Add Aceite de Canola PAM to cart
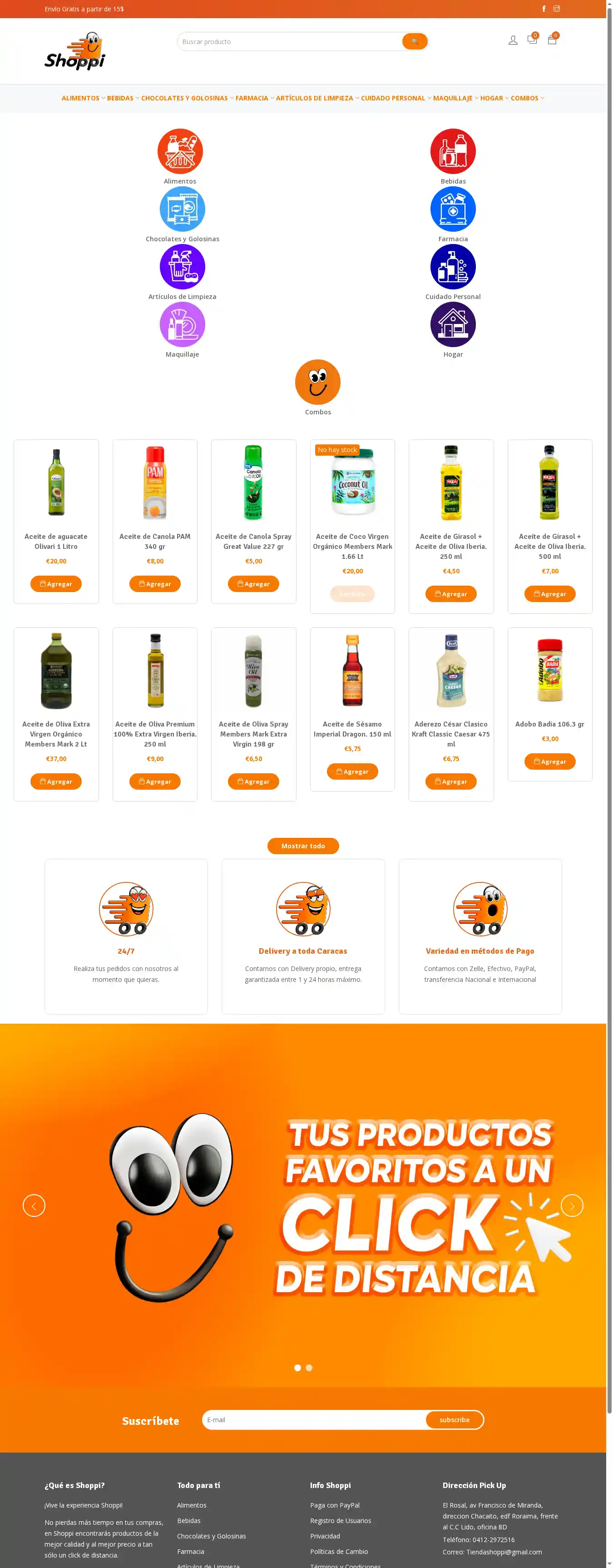 154,584
